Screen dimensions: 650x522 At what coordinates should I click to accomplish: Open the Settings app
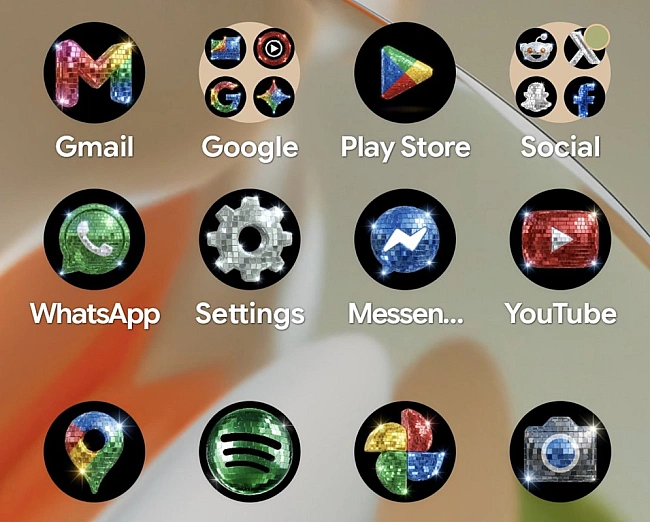[x=250, y=239]
